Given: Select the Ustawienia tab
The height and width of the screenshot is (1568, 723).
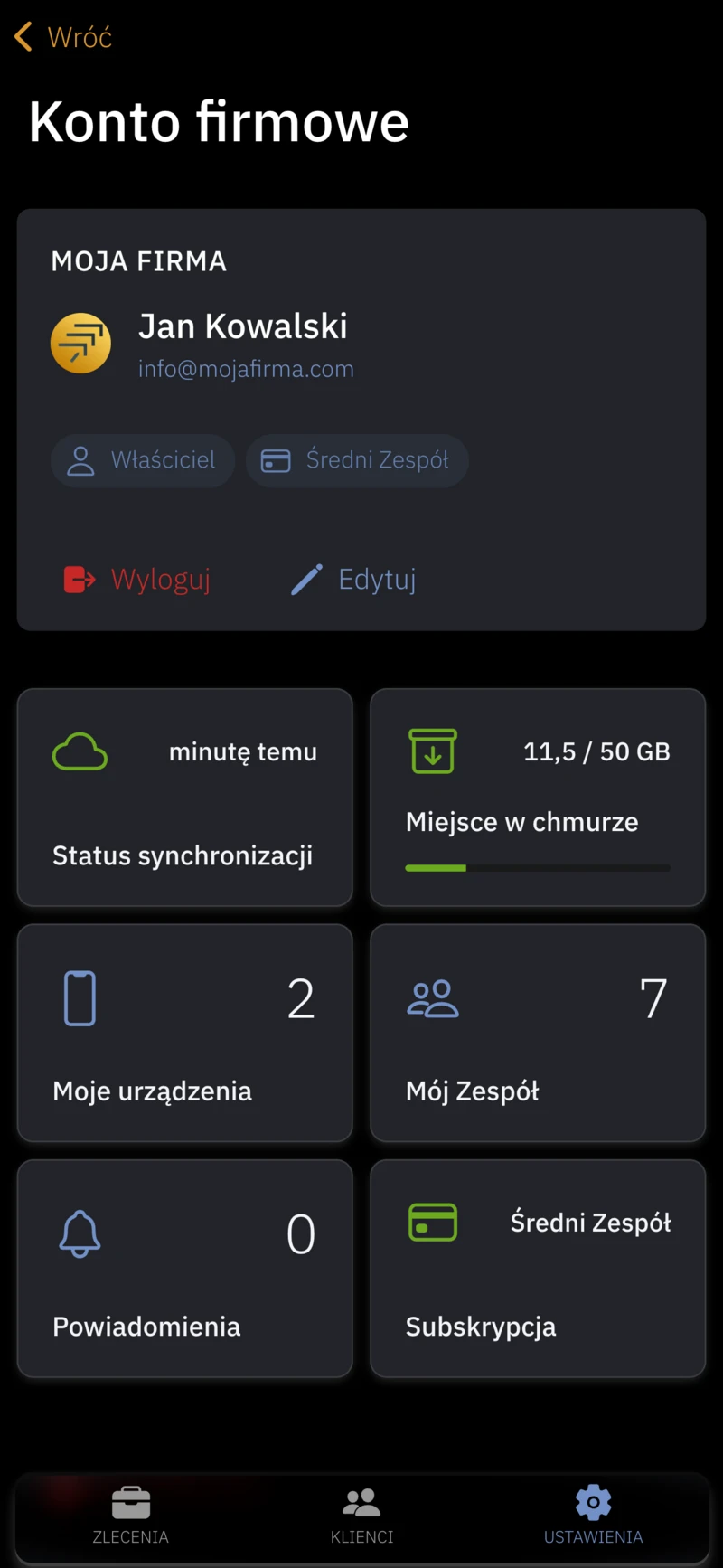Looking at the screenshot, I should (593, 1516).
